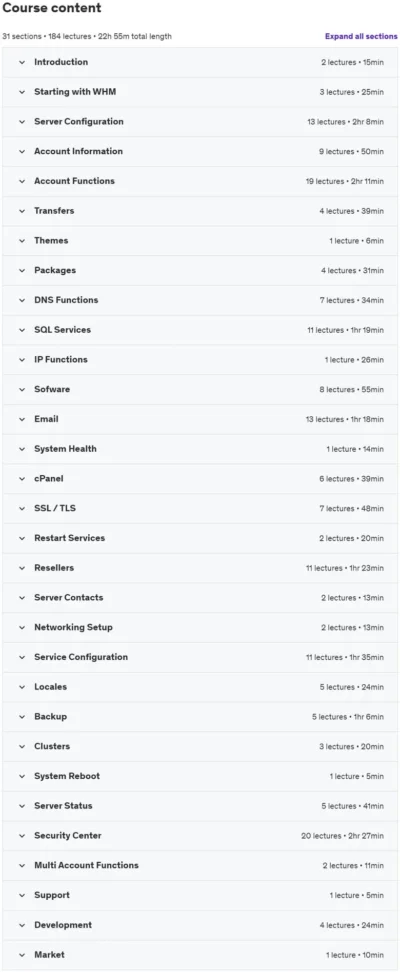Expand the Resellers section
This screenshot has width=400, height=972.
click(200, 568)
